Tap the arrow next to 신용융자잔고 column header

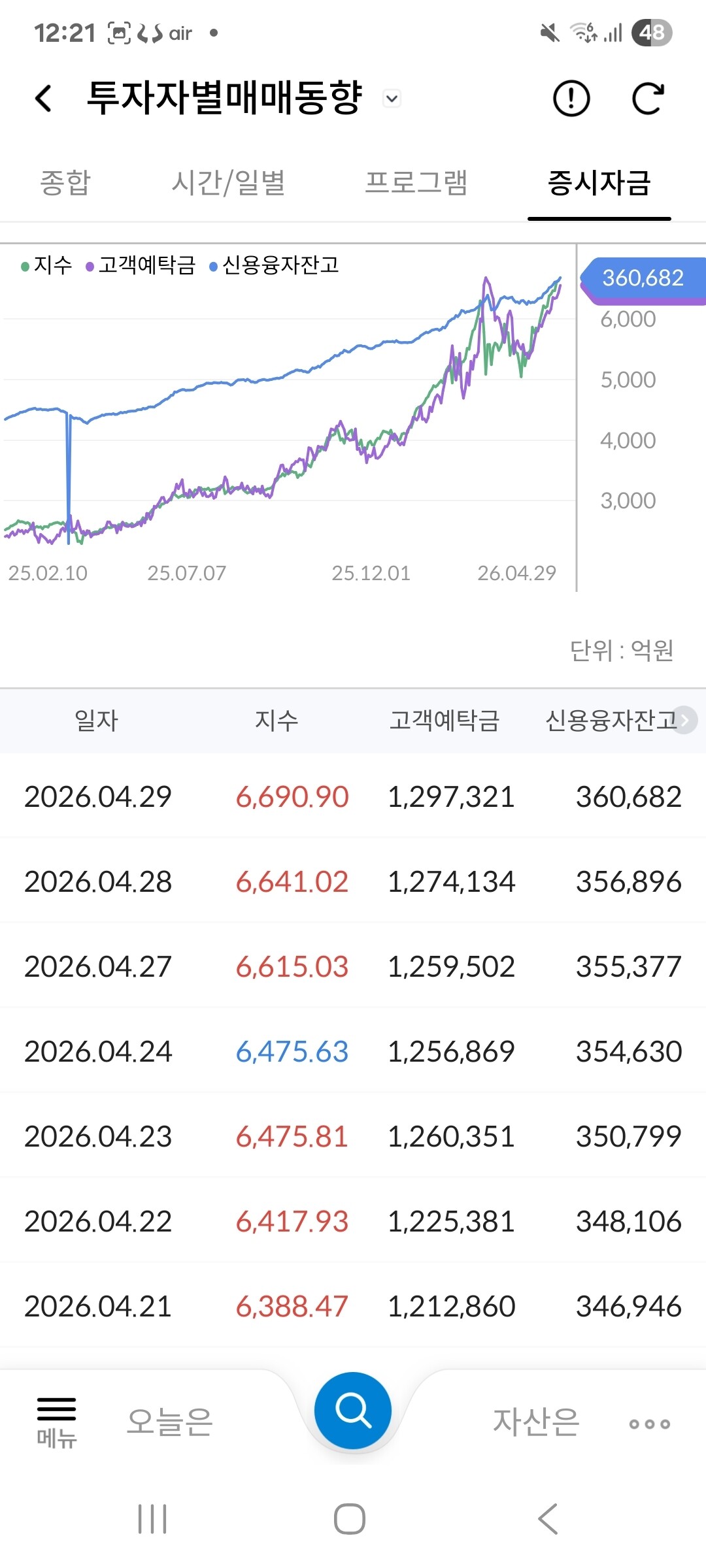pyautogui.click(x=685, y=720)
